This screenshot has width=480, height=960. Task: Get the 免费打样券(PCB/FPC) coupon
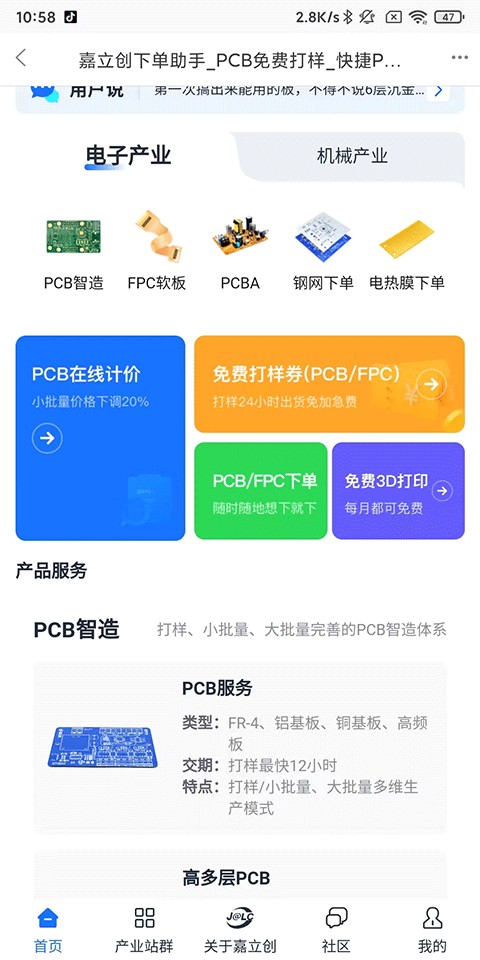(x=329, y=384)
